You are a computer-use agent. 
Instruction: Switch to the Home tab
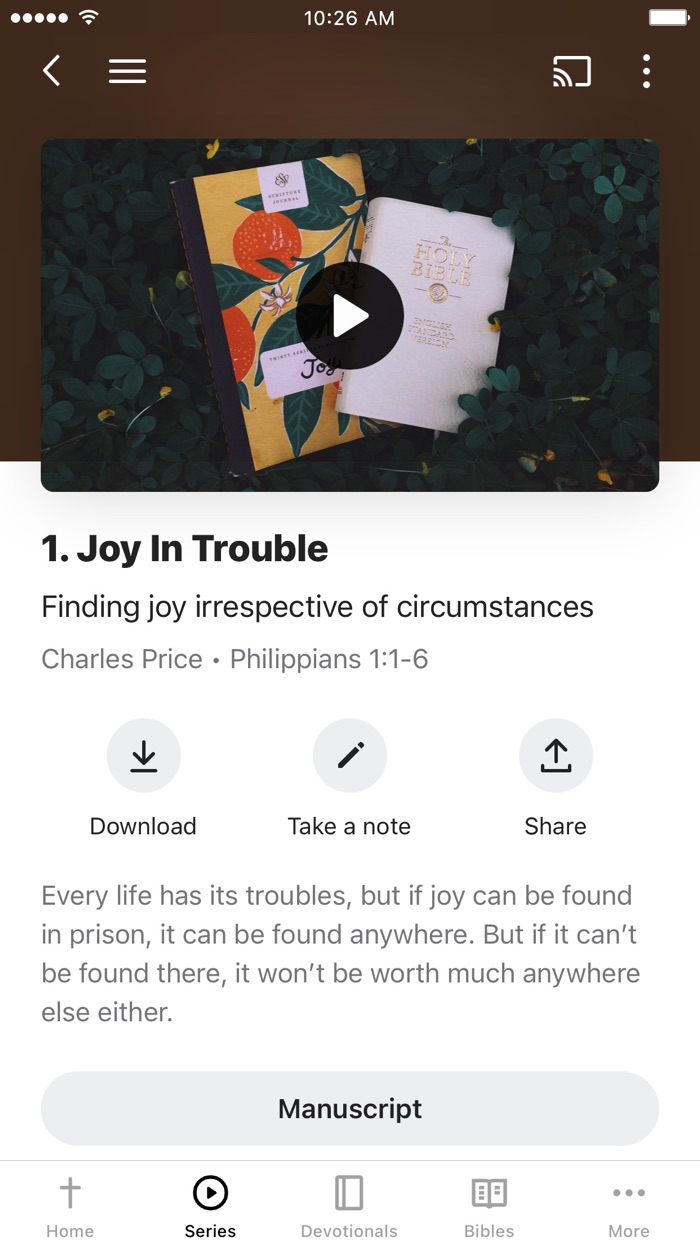point(70,1206)
